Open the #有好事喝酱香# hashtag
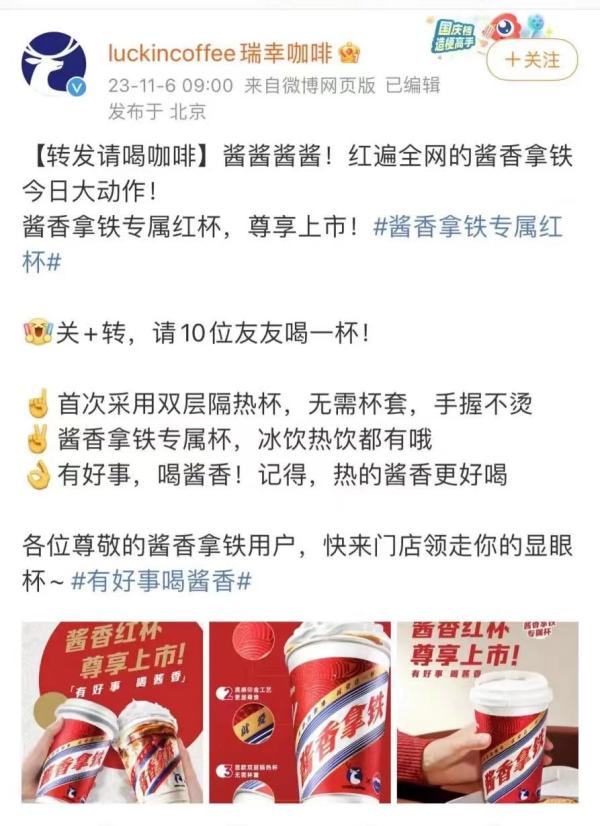Viewport: 600px width, 826px height. (x=161, y=581)
